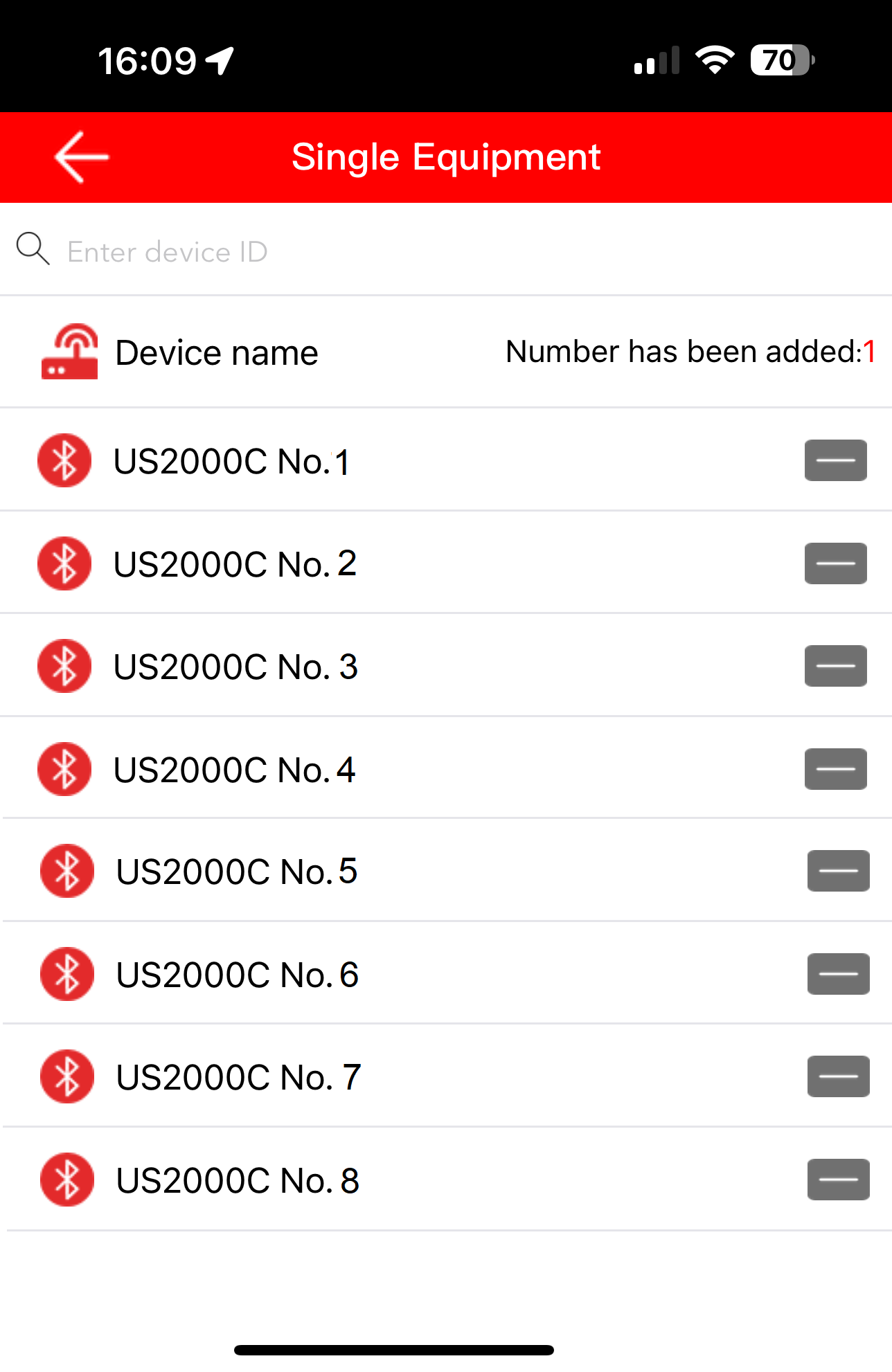This screenshot has height=1372, width=892.
Task: Open the US2000C No.1 device row
Action: click(x=232, y=462)
